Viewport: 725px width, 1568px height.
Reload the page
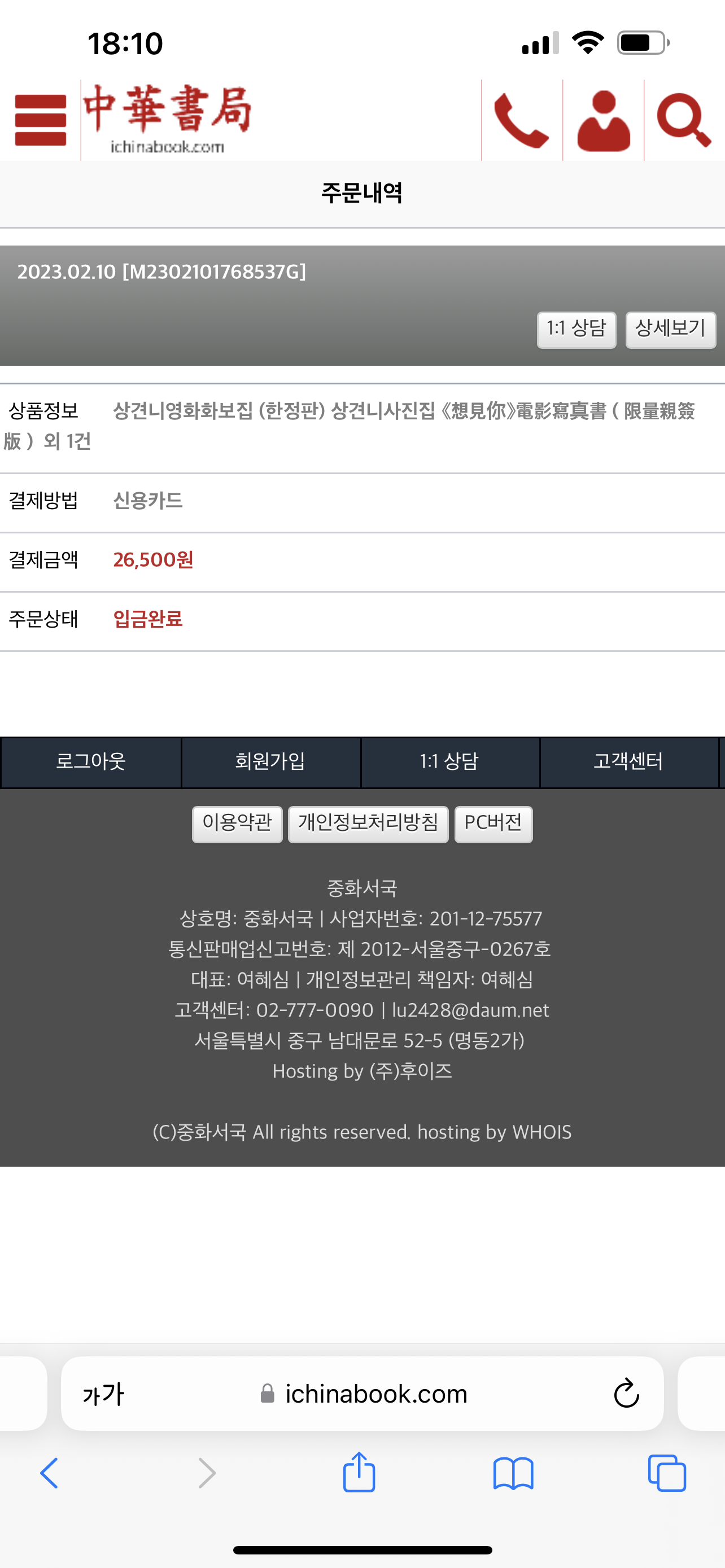pos(626,1393)
